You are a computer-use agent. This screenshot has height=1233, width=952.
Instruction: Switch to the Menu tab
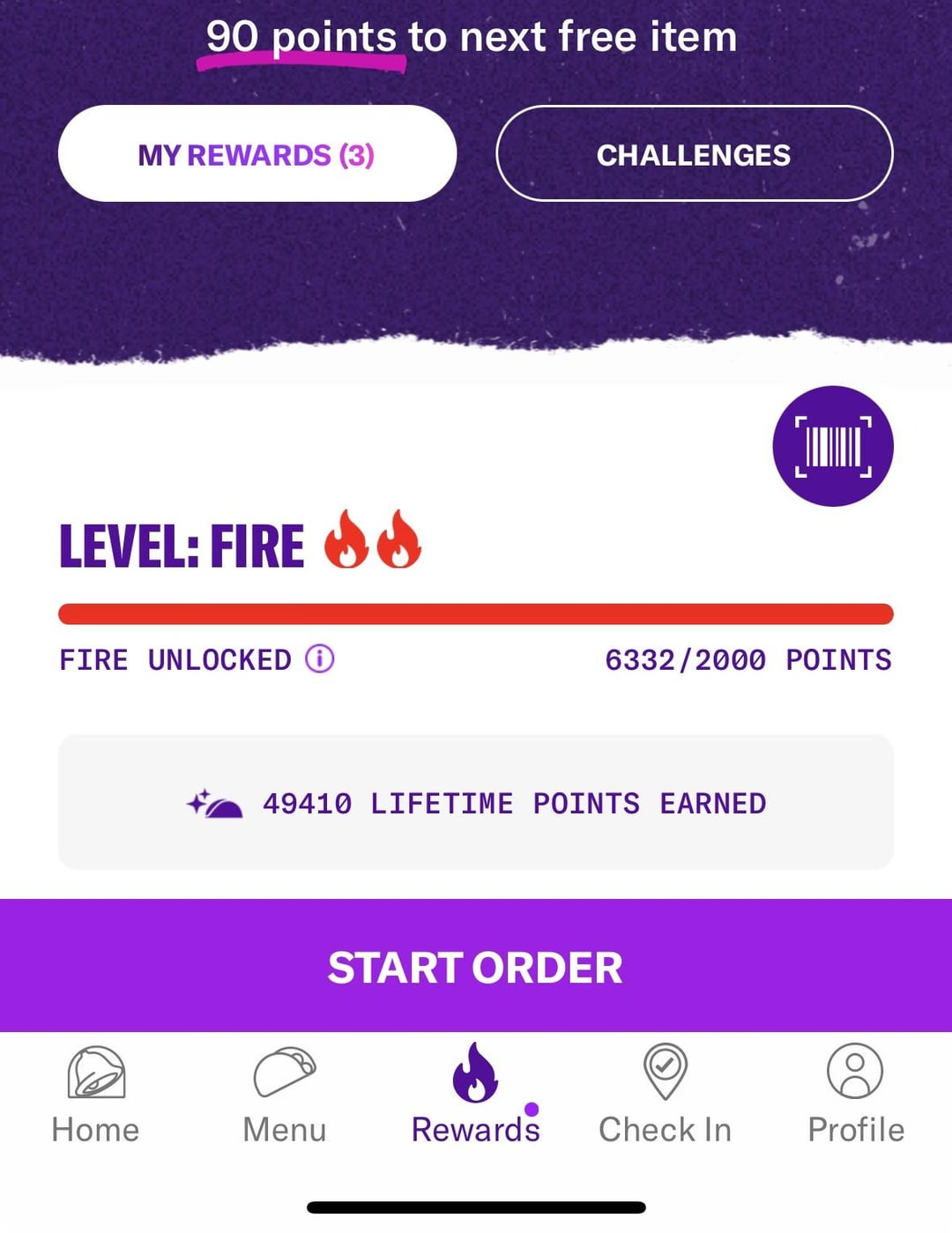[284, 1095]
